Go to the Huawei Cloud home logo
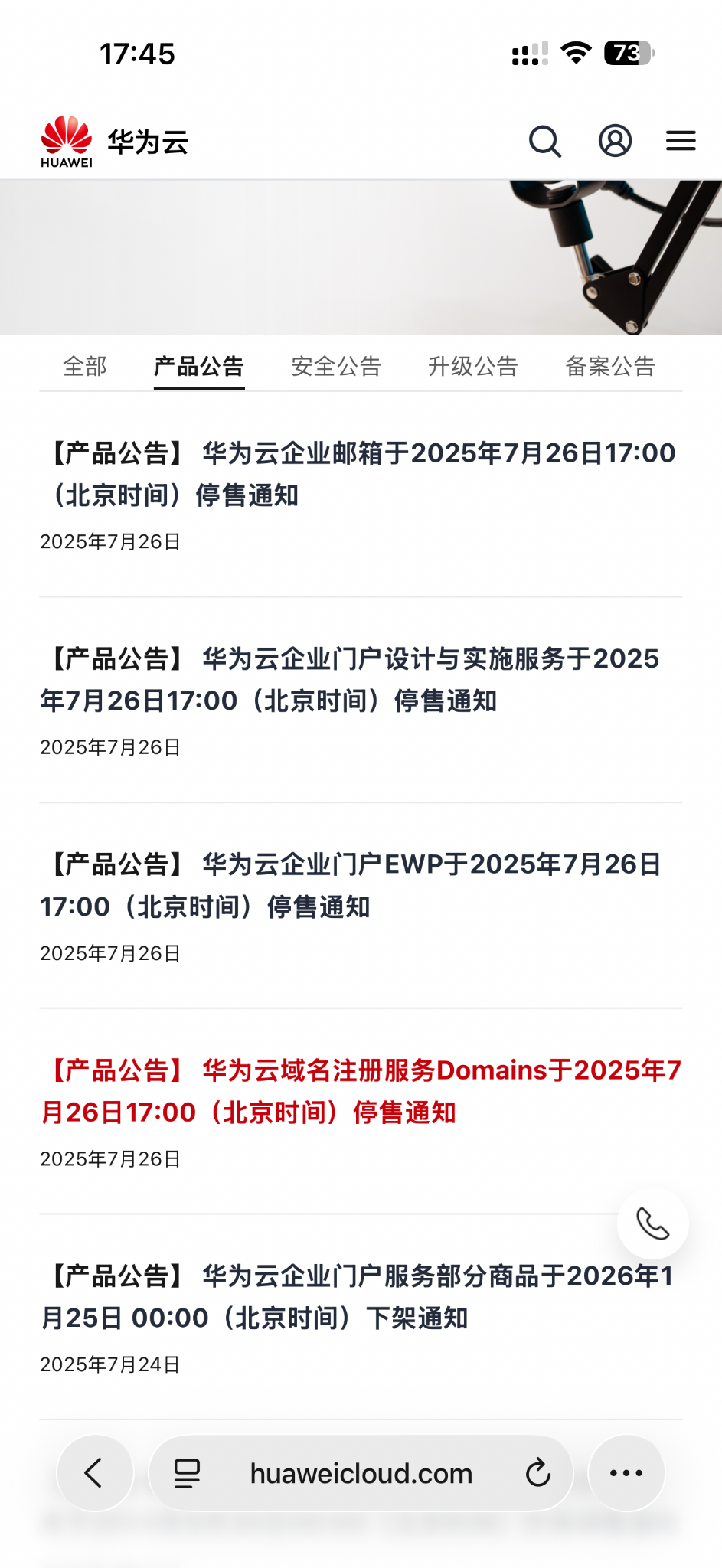 tap(115, 142)
